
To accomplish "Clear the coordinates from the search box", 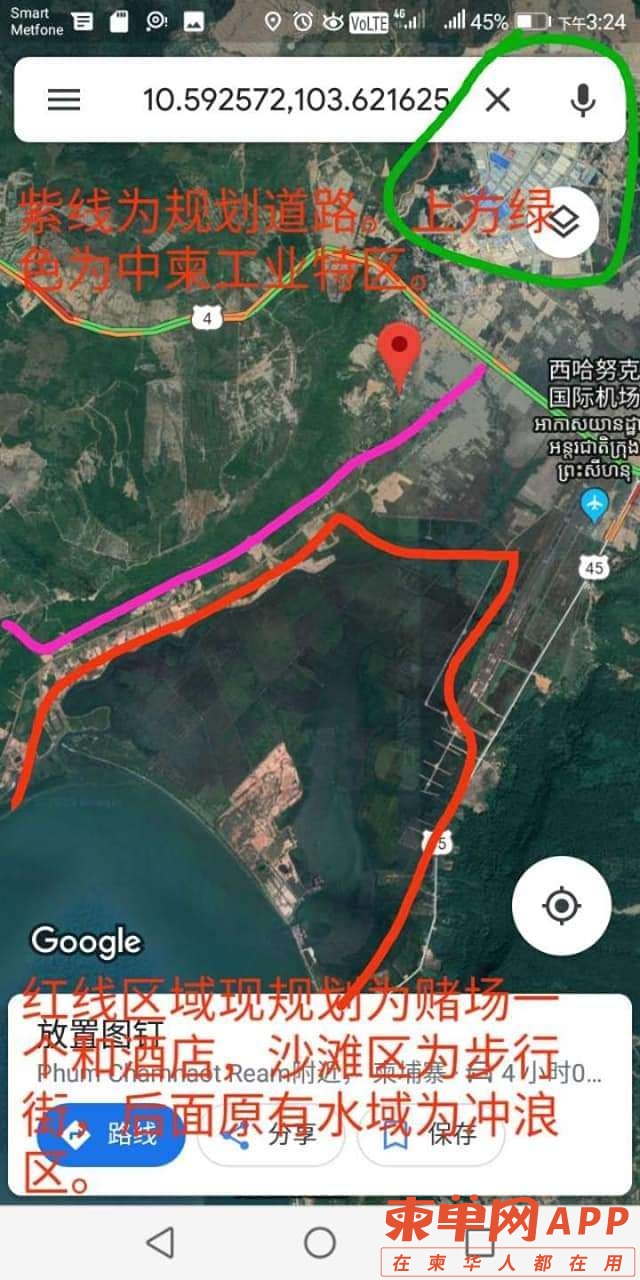I will coord(497,99).
